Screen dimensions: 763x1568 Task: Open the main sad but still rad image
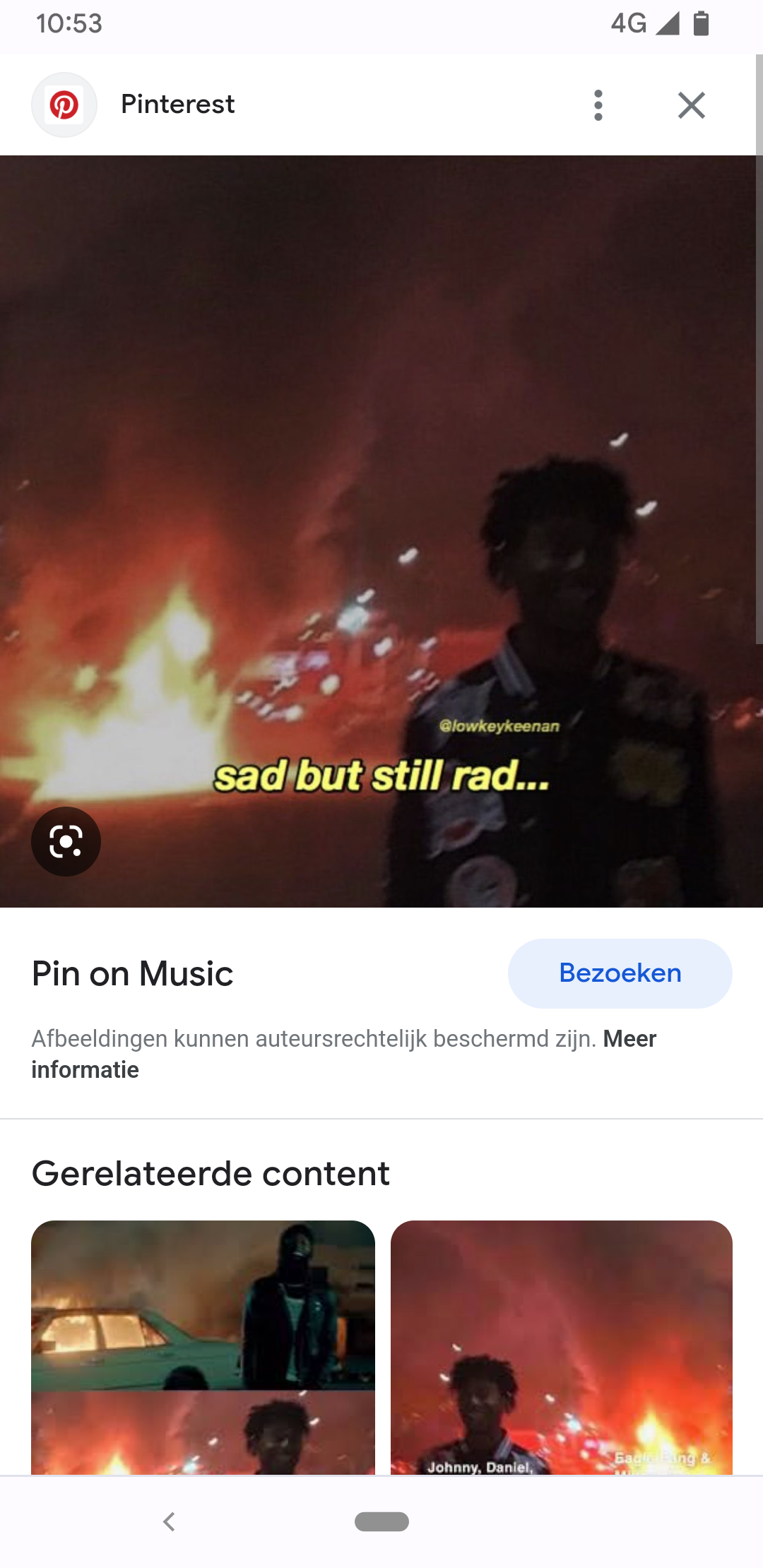[x=381, y=530]
